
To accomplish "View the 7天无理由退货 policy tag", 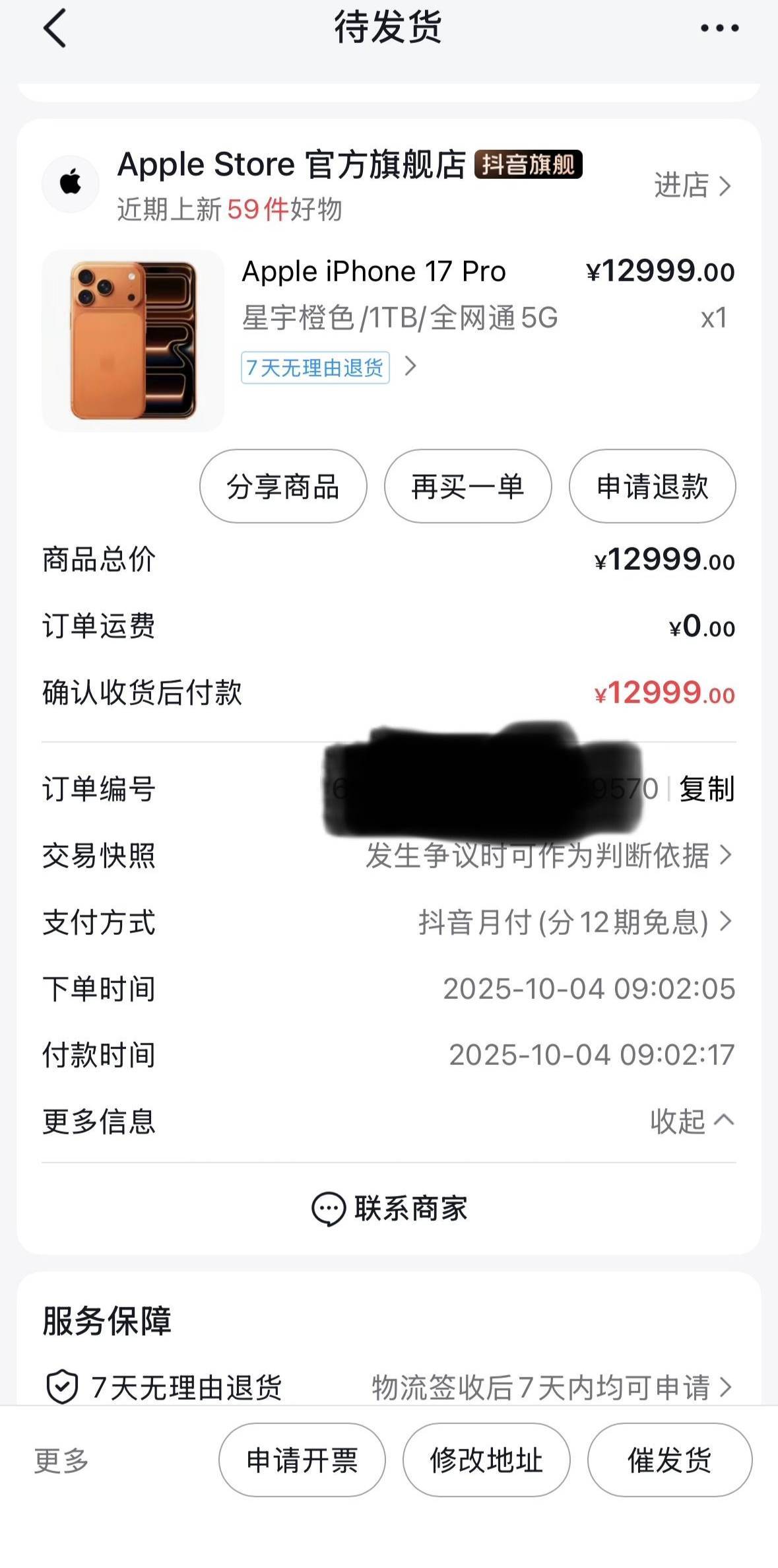I will (x=315, y=368).
